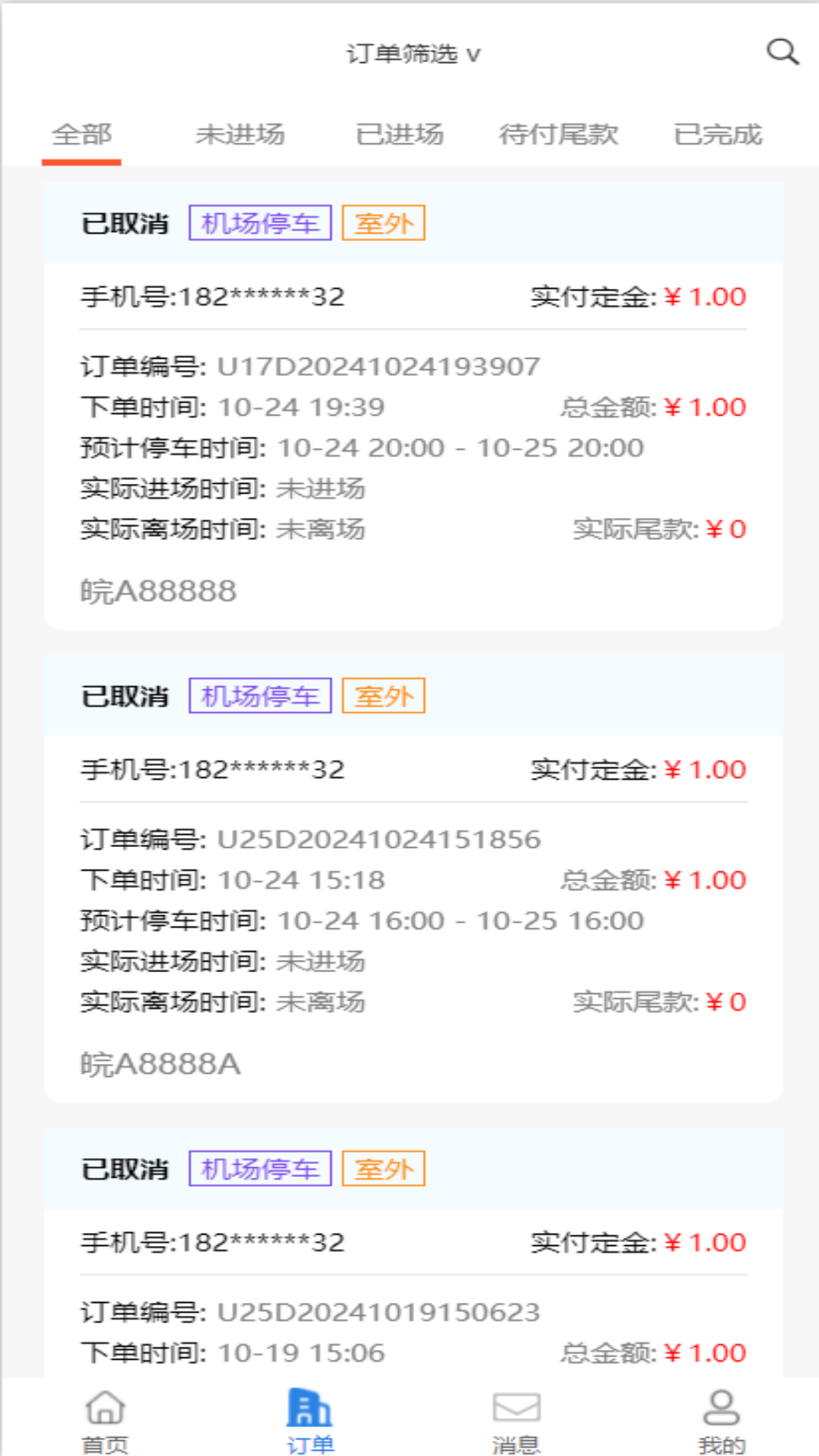Select the 室外 tag on the second order
Screen dimensions: 819x1456
pos(384,695)
